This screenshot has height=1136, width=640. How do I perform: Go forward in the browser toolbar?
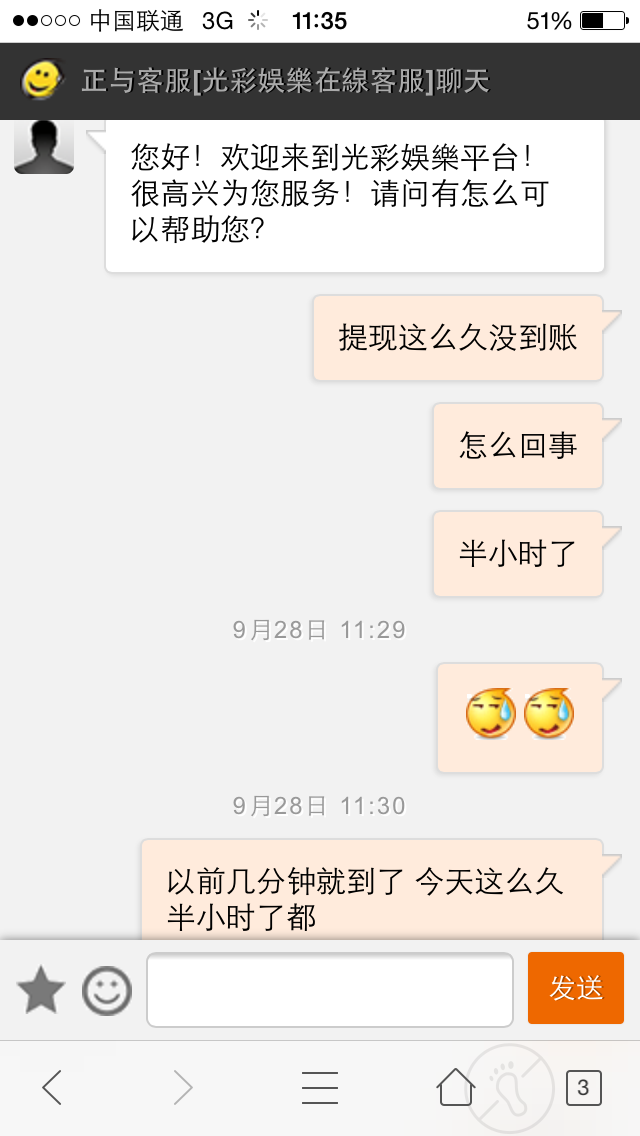(183, 1087)
